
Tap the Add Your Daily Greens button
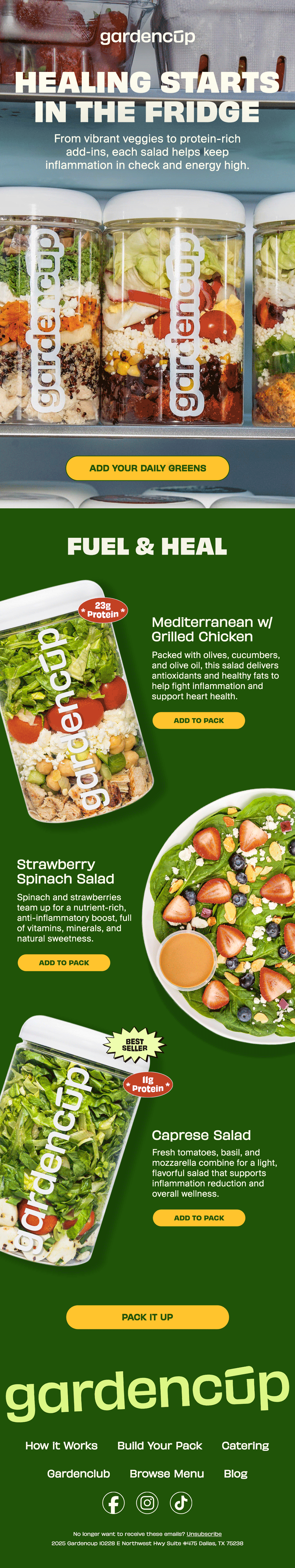(x=147, y=468)
